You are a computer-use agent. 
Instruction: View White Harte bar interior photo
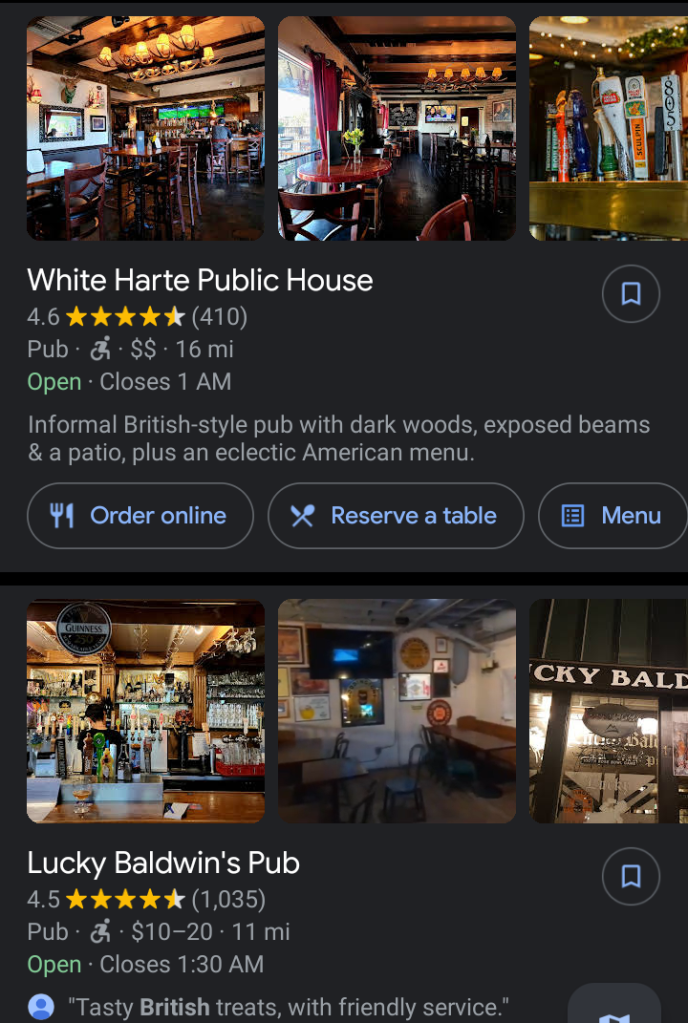[x=146, y=128]
